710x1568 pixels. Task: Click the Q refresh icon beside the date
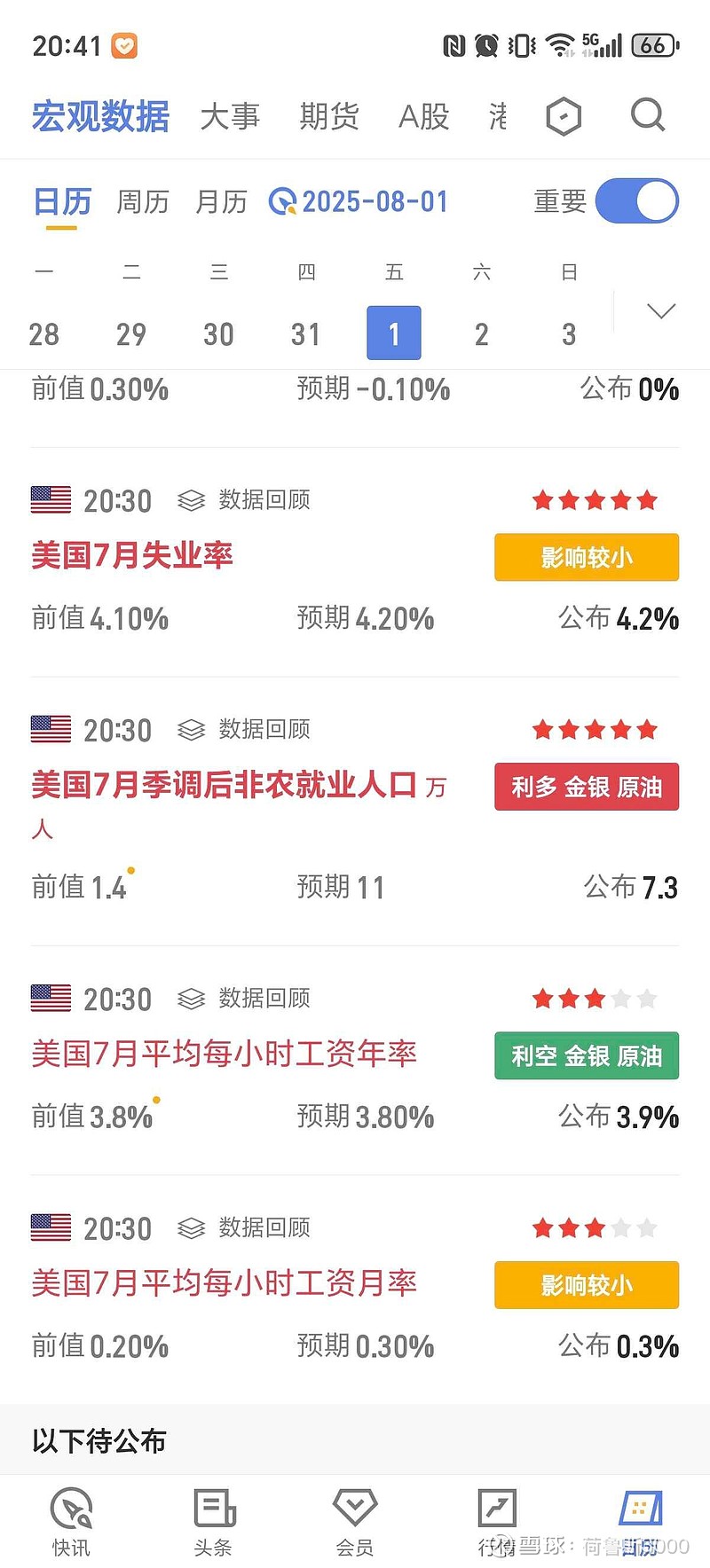coord(282,201)
